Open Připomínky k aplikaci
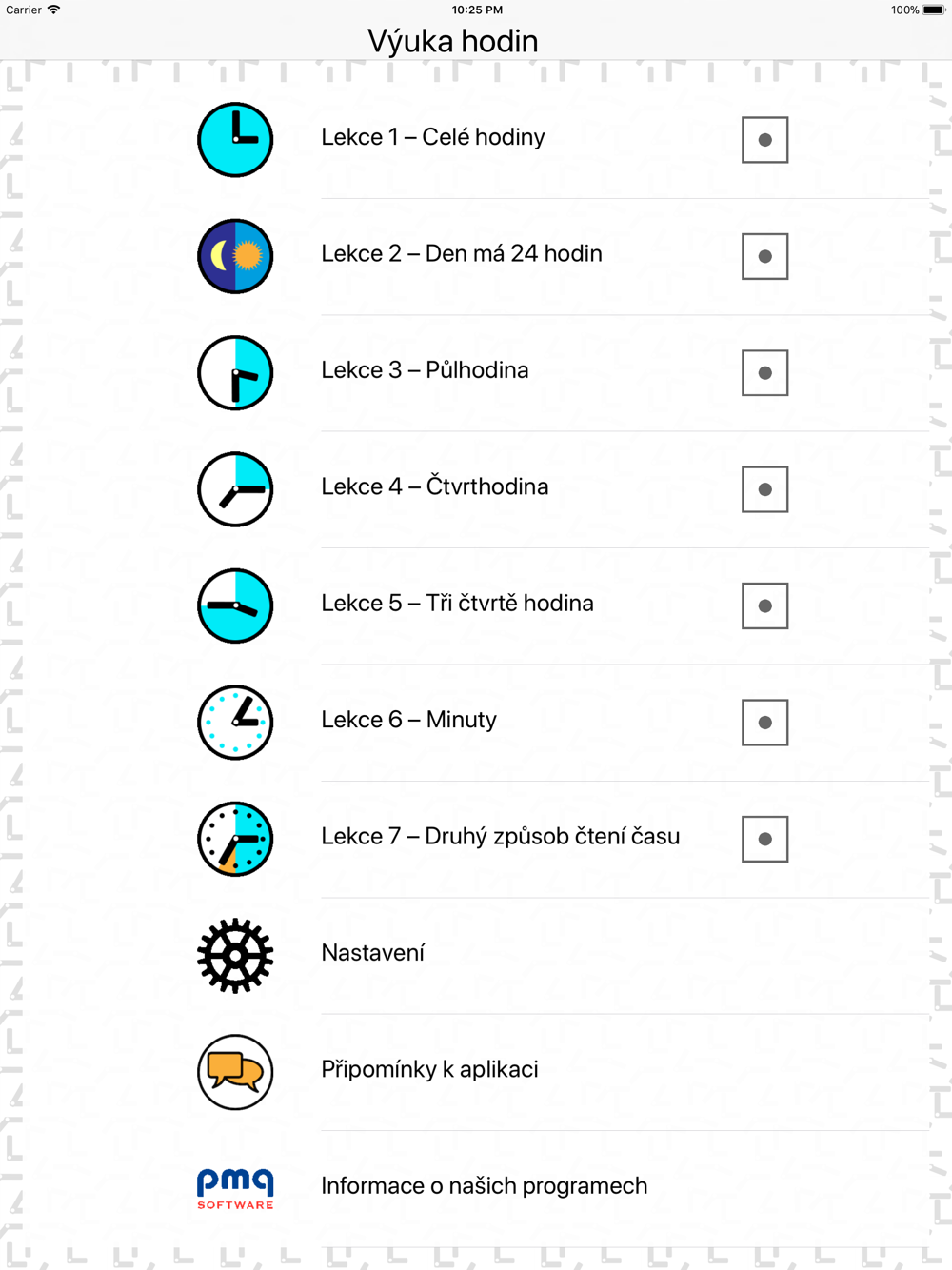952x1270 pixels. click(x=429, y=1069)
